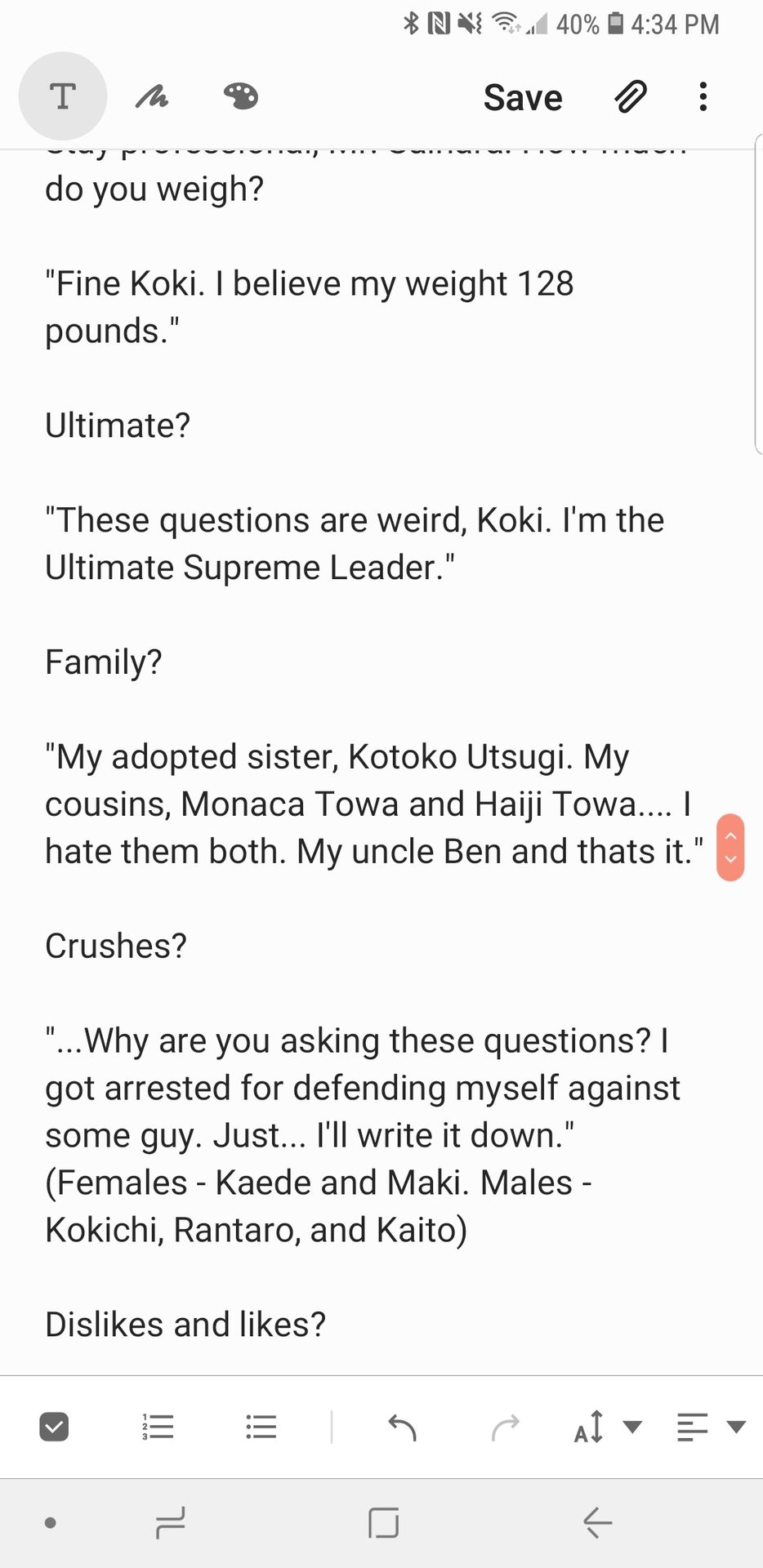Switch to handwriting pen mode
Image resolution: width=763 pixels, height=1568 pixels.
pyautogui.click(x=152, y=97)
